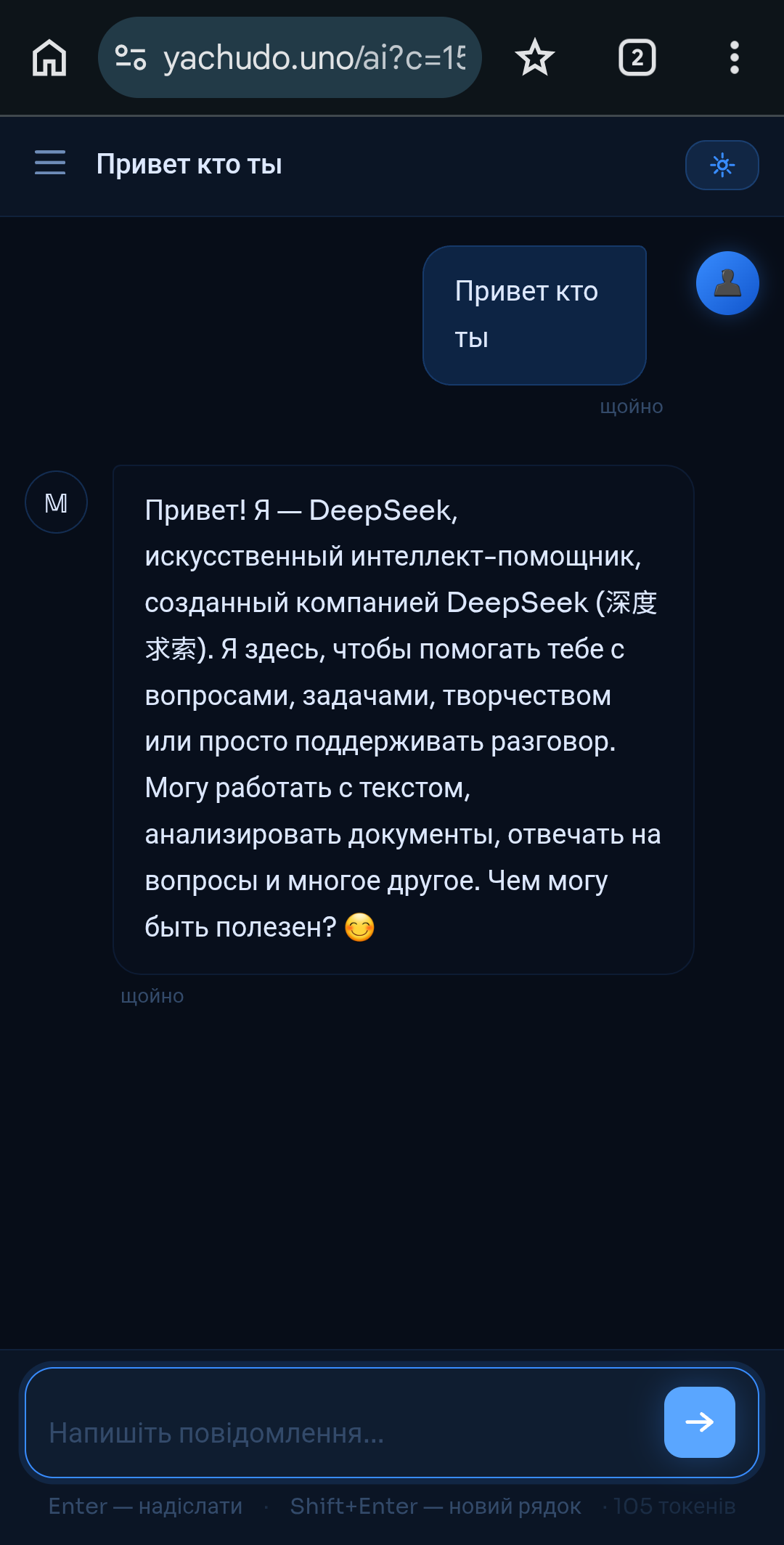Open the yachudo.uno address bar
Screen dimensions: 784x1545
coord(290,57)
